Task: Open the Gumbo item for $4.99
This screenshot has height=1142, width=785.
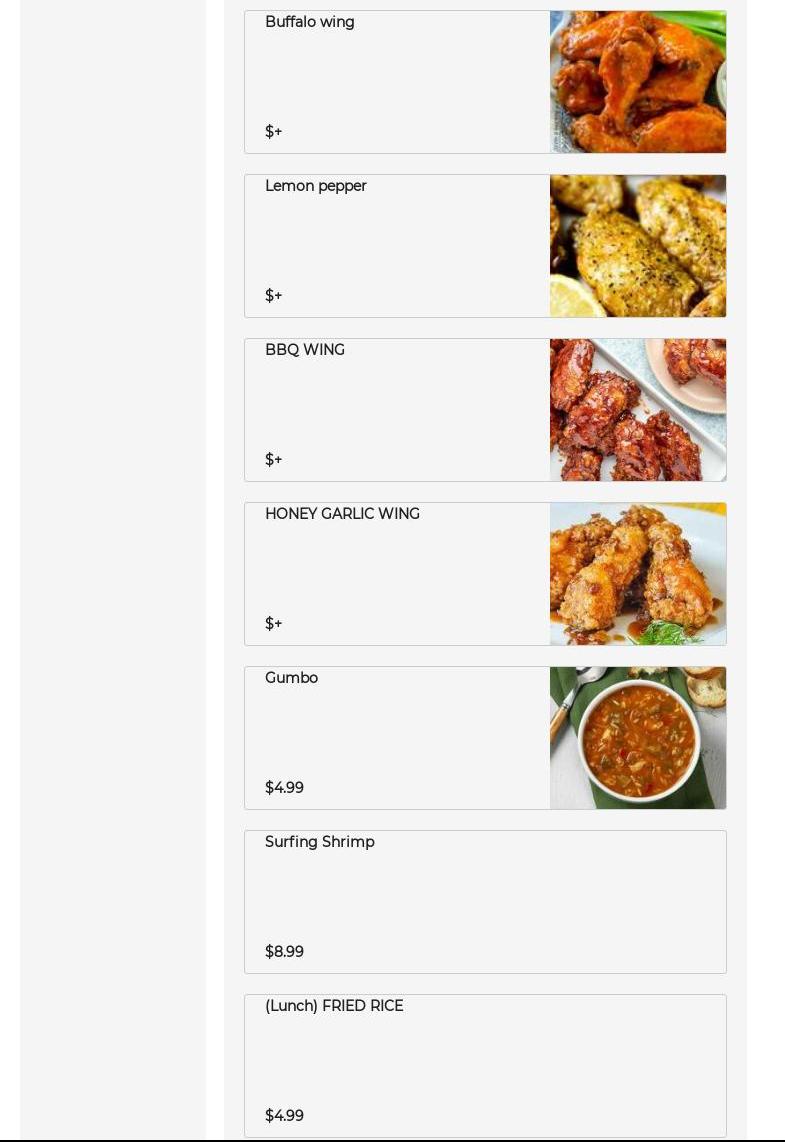Action: coord(485,738)
